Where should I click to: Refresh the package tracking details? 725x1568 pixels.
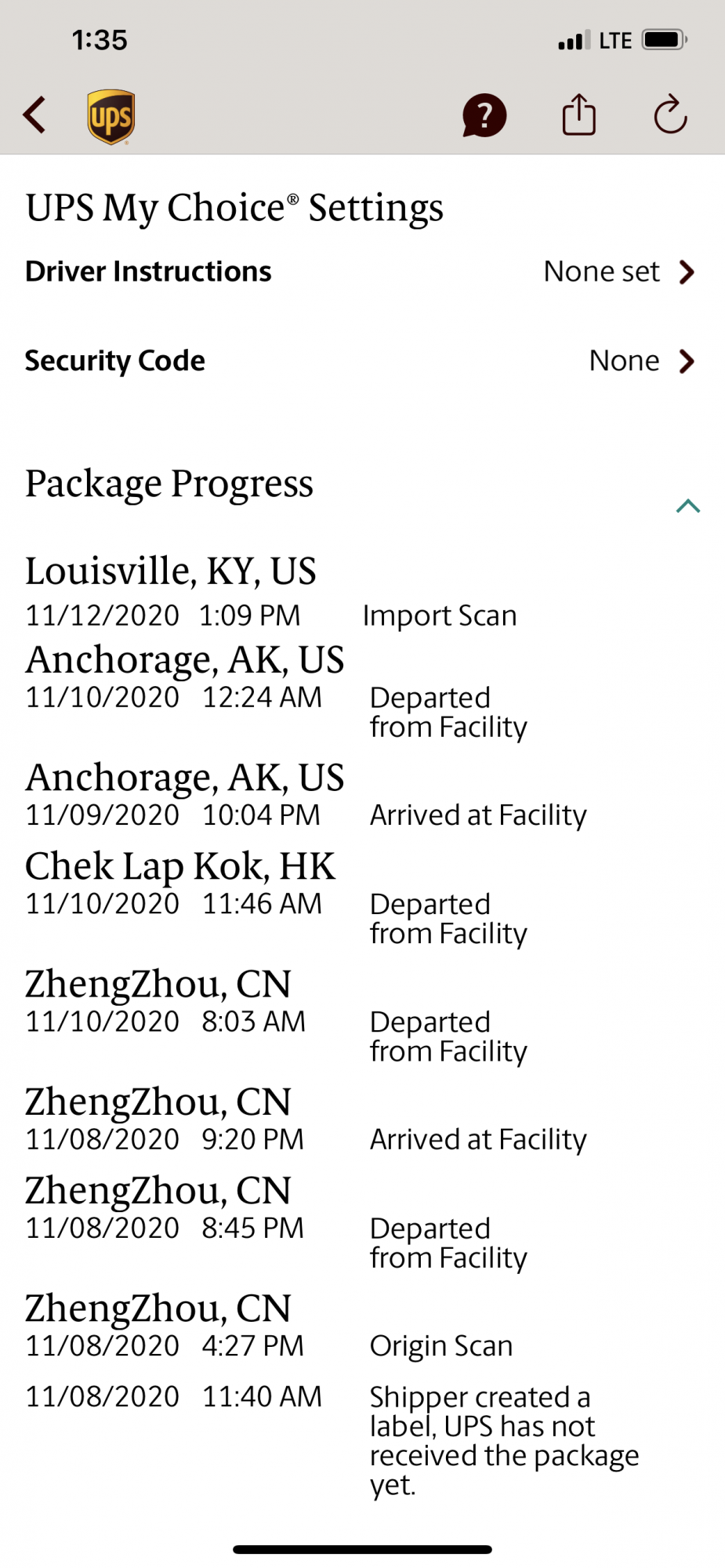point(670,115)
